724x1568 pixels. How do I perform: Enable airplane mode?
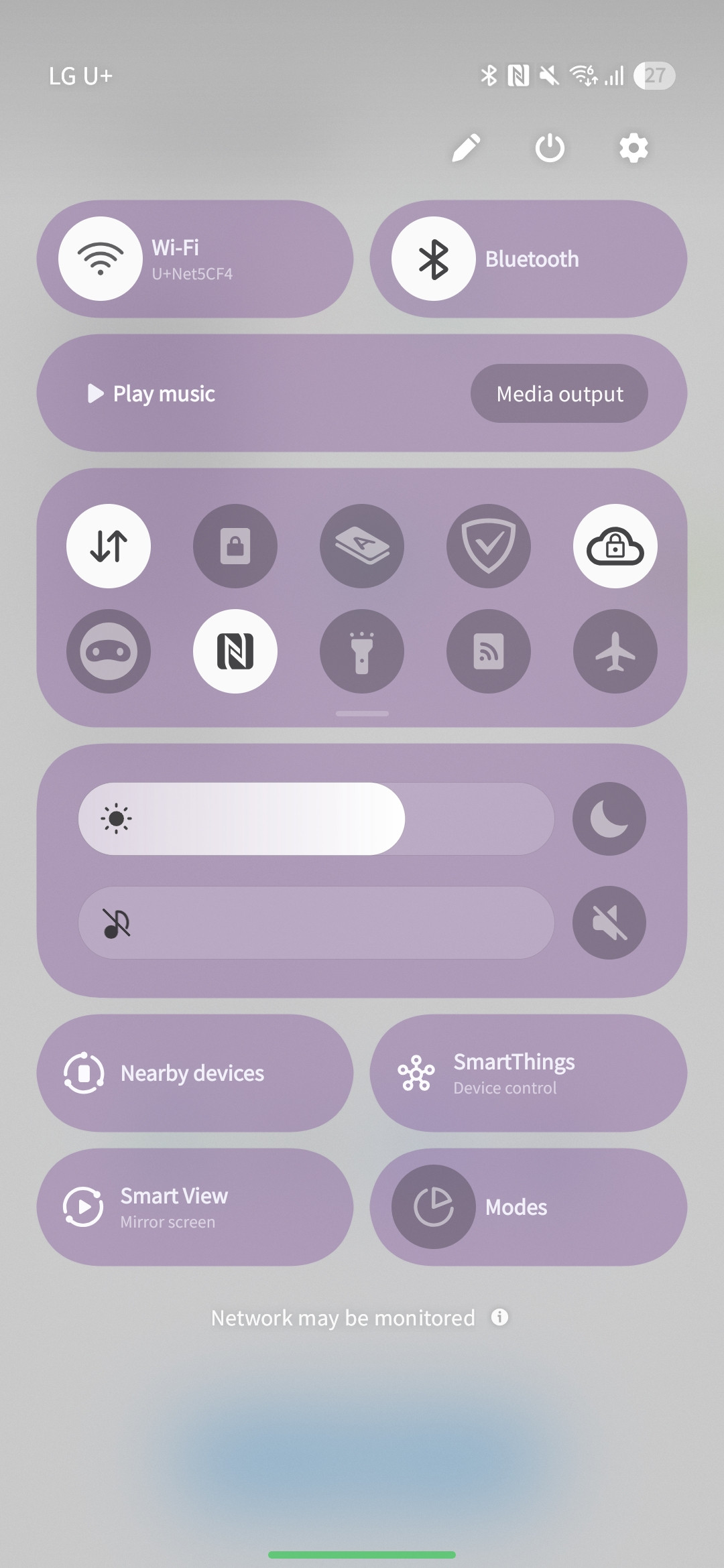[x=615, y=651]
